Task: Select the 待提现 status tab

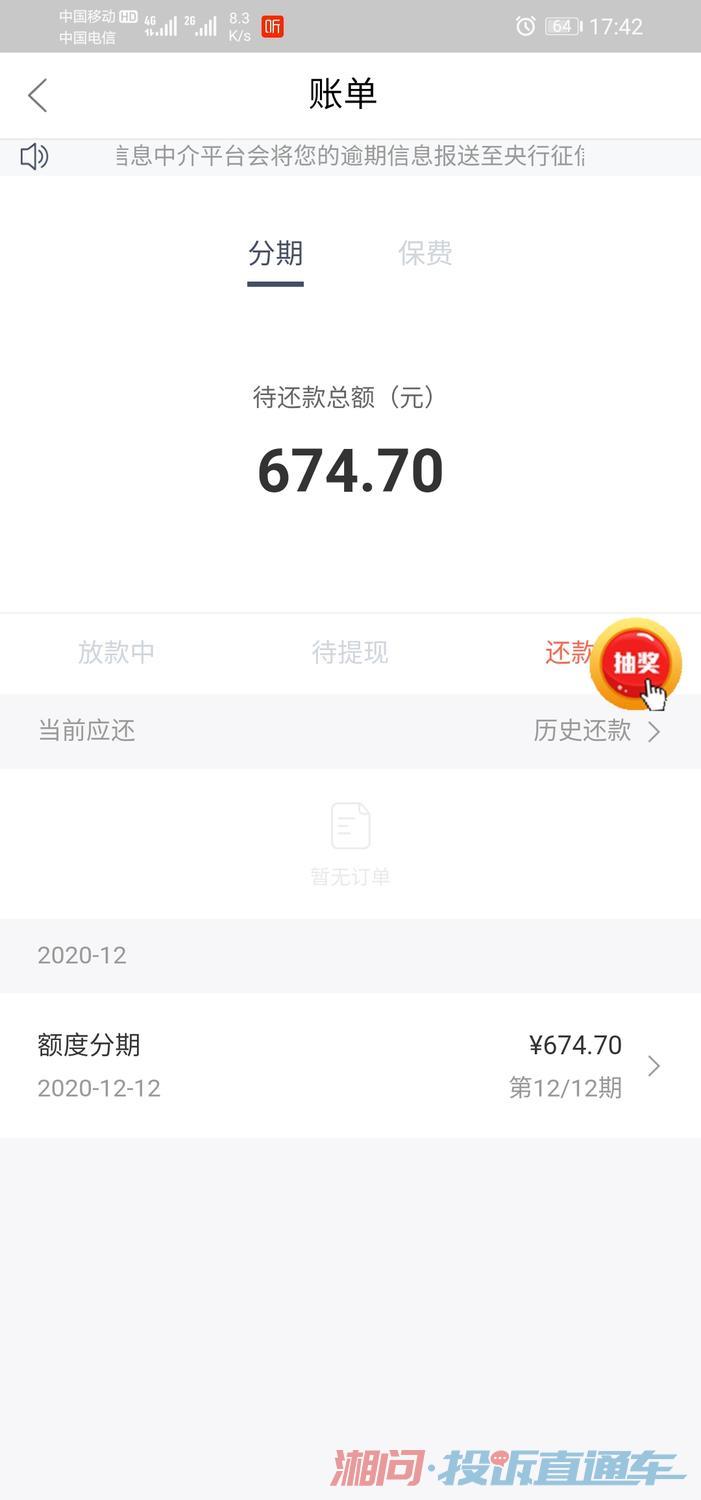Action: (x=350, y=653)
